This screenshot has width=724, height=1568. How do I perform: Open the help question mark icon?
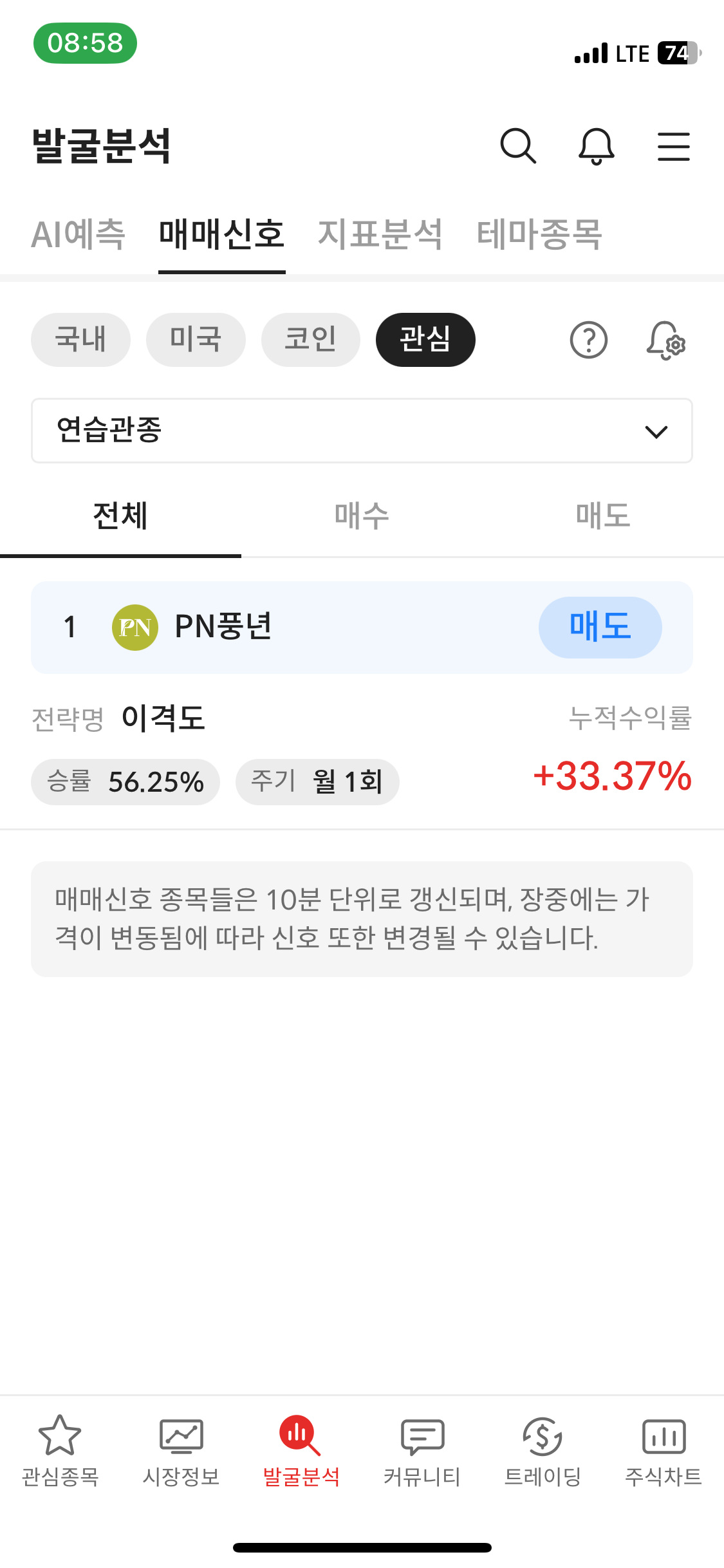pos(588,340)
